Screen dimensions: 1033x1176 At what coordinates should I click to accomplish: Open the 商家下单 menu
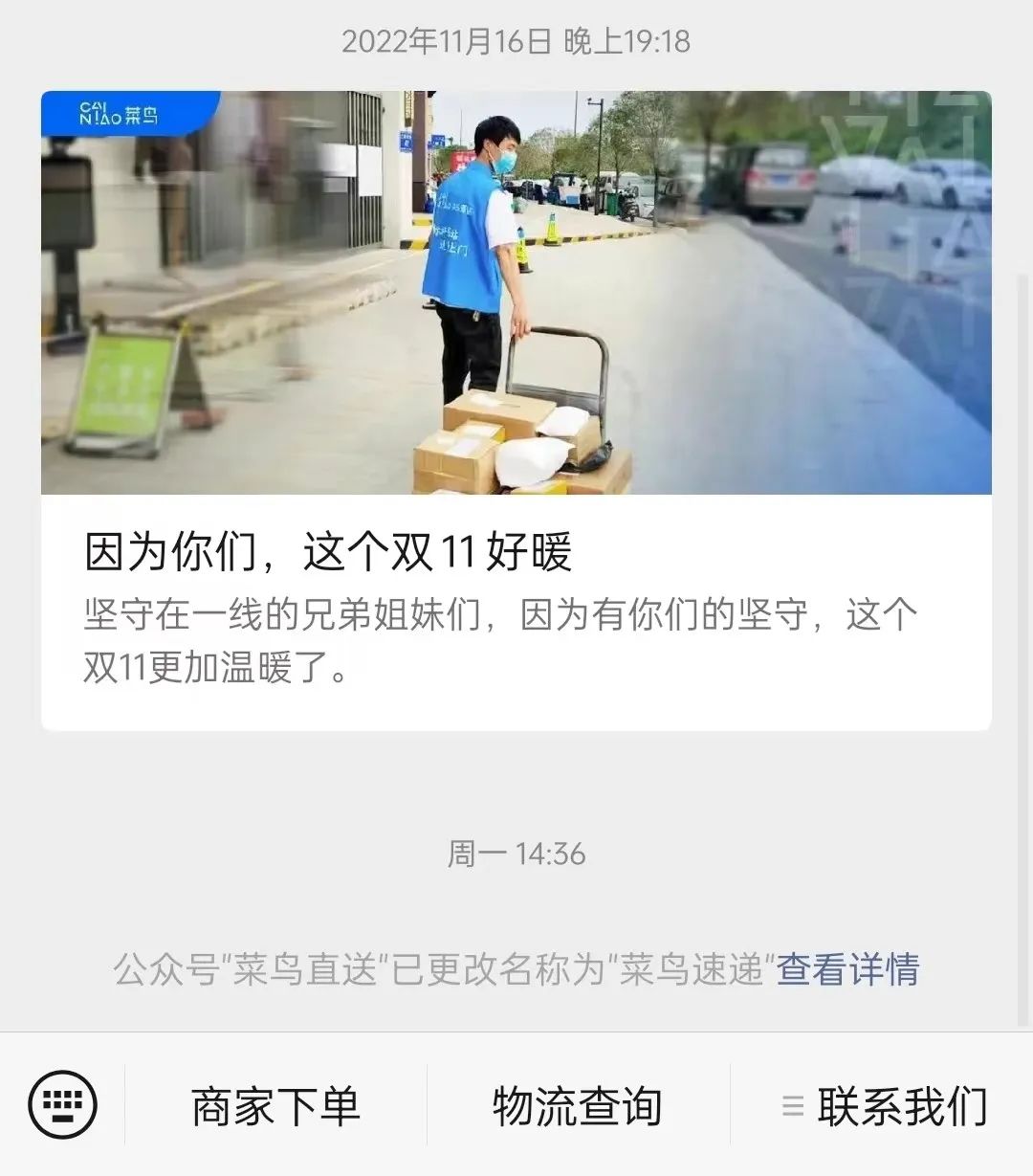point(275,1106)
